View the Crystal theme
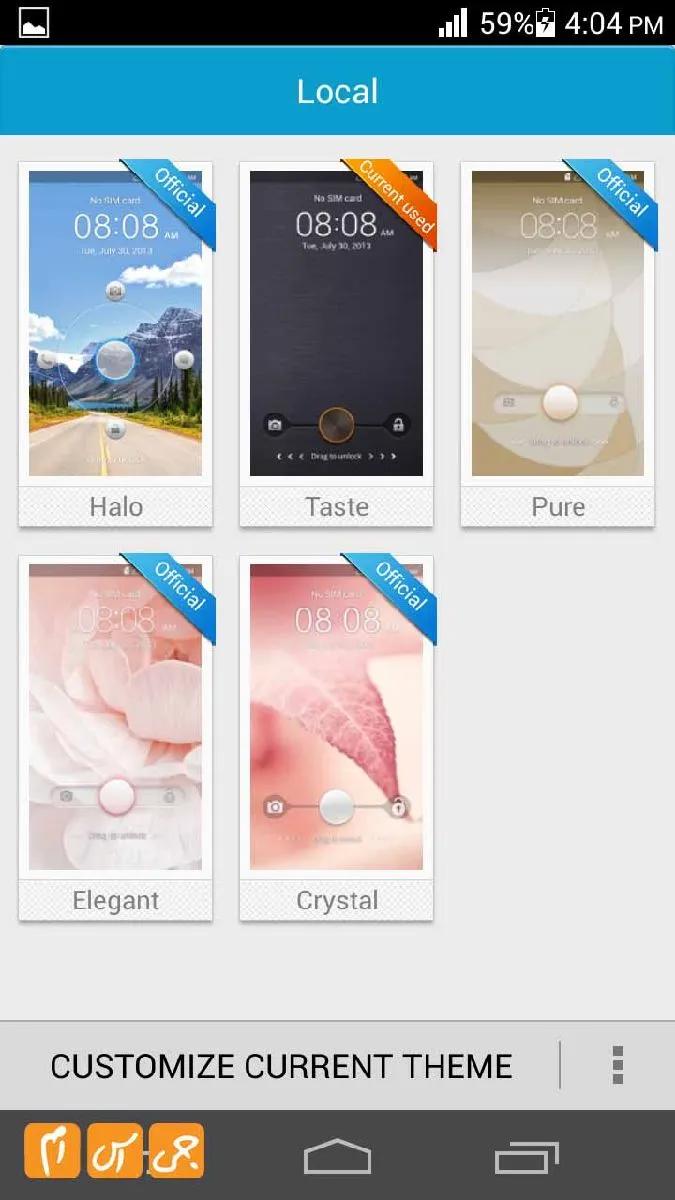 pyautogui.click(x=336, y=737)
